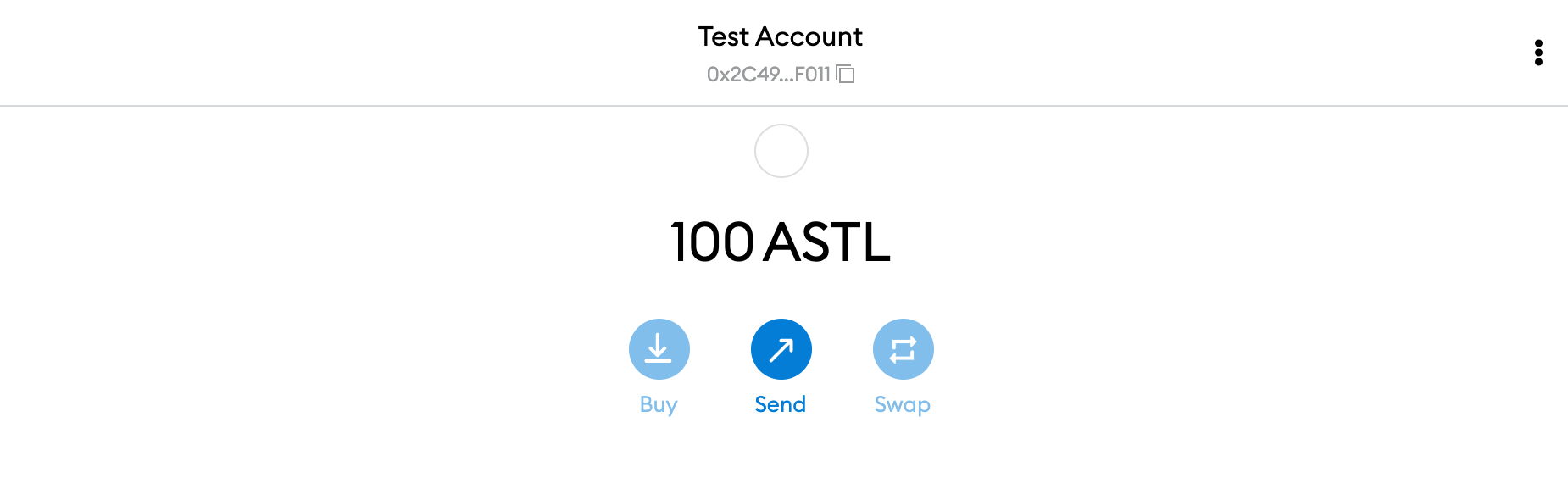Screen dimensions: 1568x478
Task: Open the account options three-dot menu
Action: tap(1538, 53)
